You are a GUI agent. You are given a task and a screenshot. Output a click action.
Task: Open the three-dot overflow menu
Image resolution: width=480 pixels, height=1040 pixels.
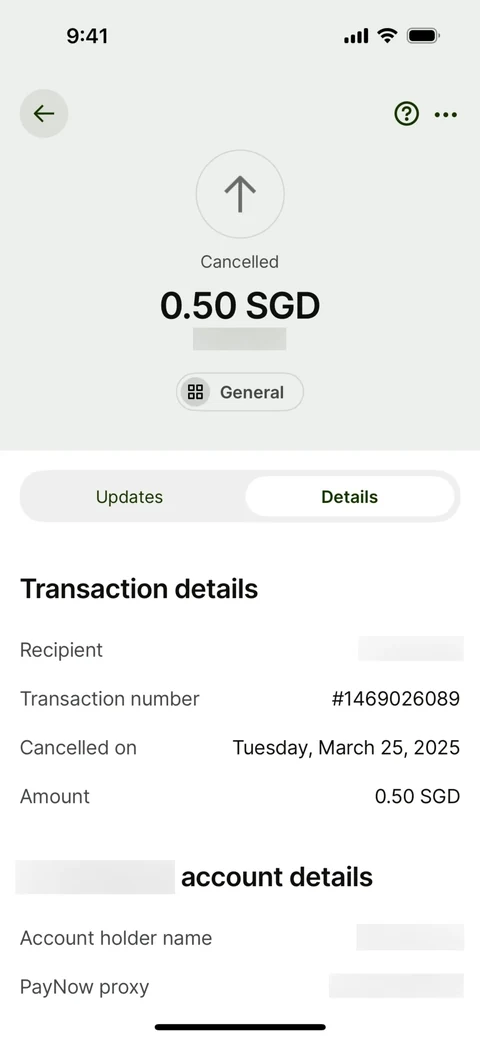pos(446,115)
